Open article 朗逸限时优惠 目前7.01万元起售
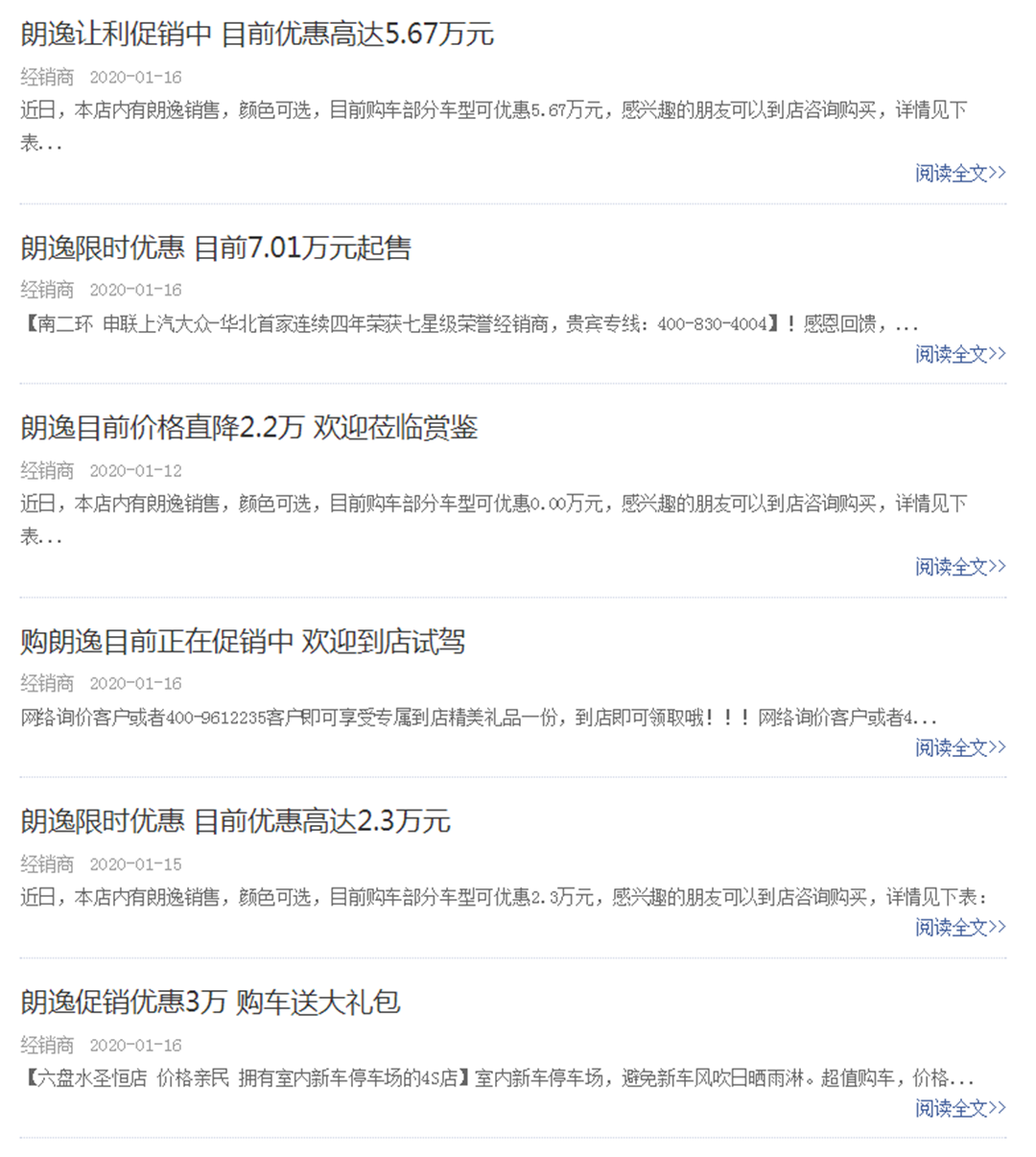Screen dimensions: 1036x1157 (216, 248)
